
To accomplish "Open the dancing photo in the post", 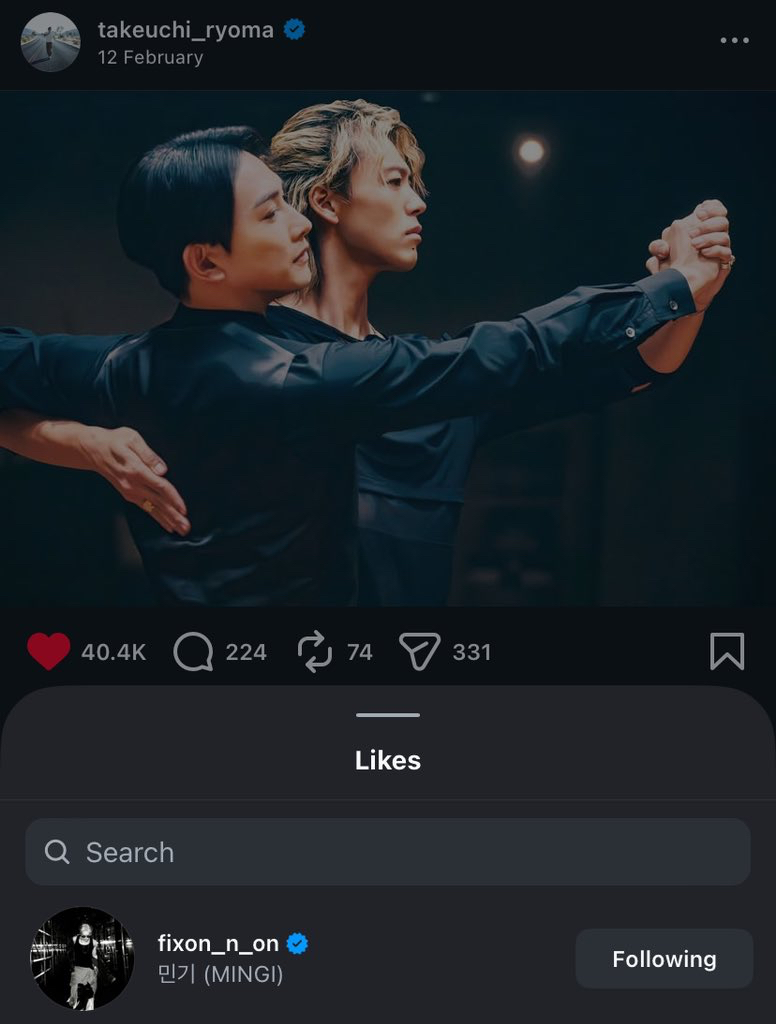I will tap(388, 350).
